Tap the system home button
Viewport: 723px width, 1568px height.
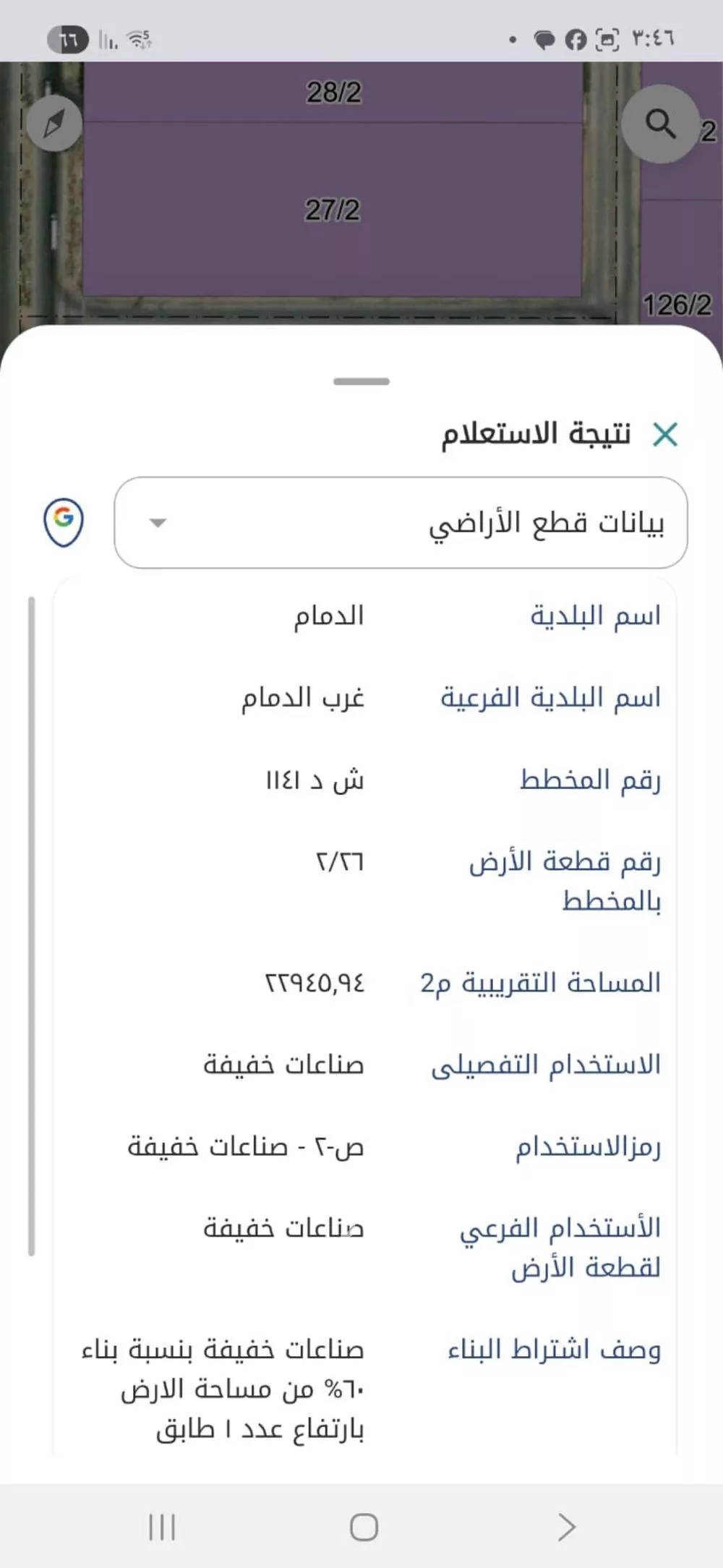click(x=364, y=1527)
